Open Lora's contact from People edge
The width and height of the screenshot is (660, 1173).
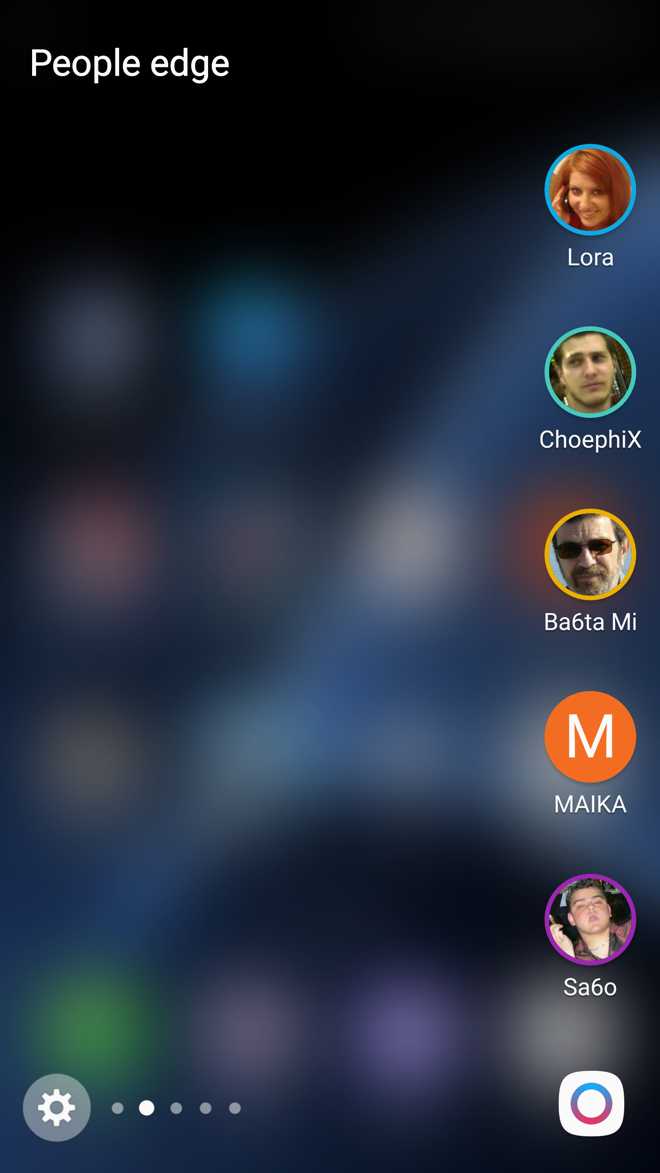590,190
